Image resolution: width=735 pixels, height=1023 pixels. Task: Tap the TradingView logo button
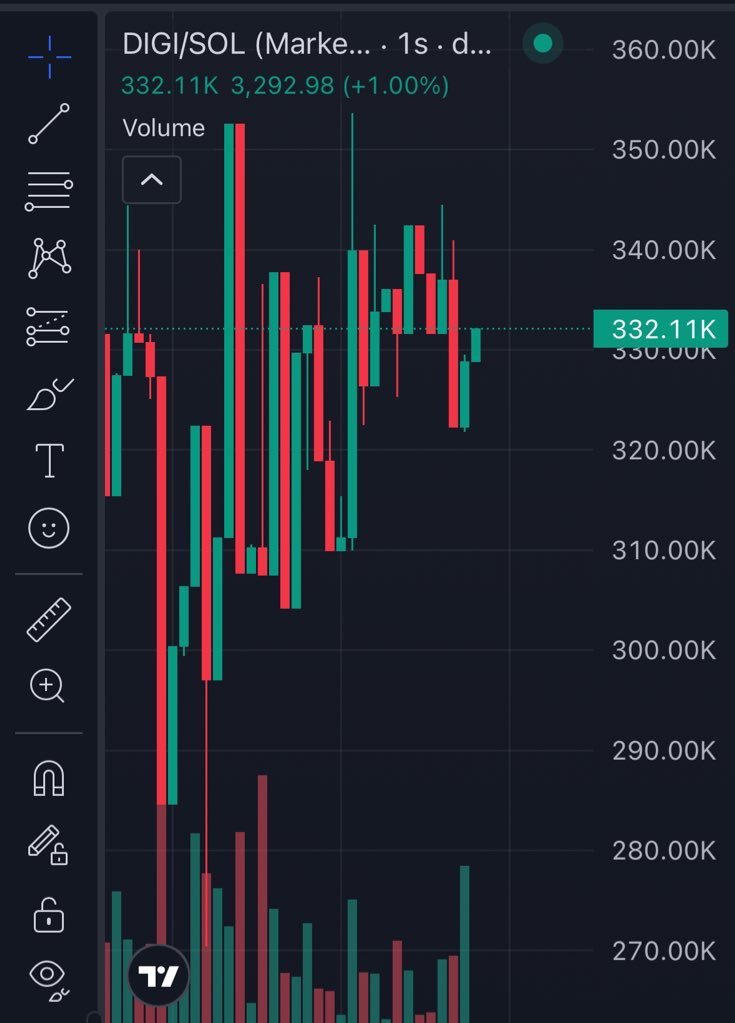coord(158,975)
